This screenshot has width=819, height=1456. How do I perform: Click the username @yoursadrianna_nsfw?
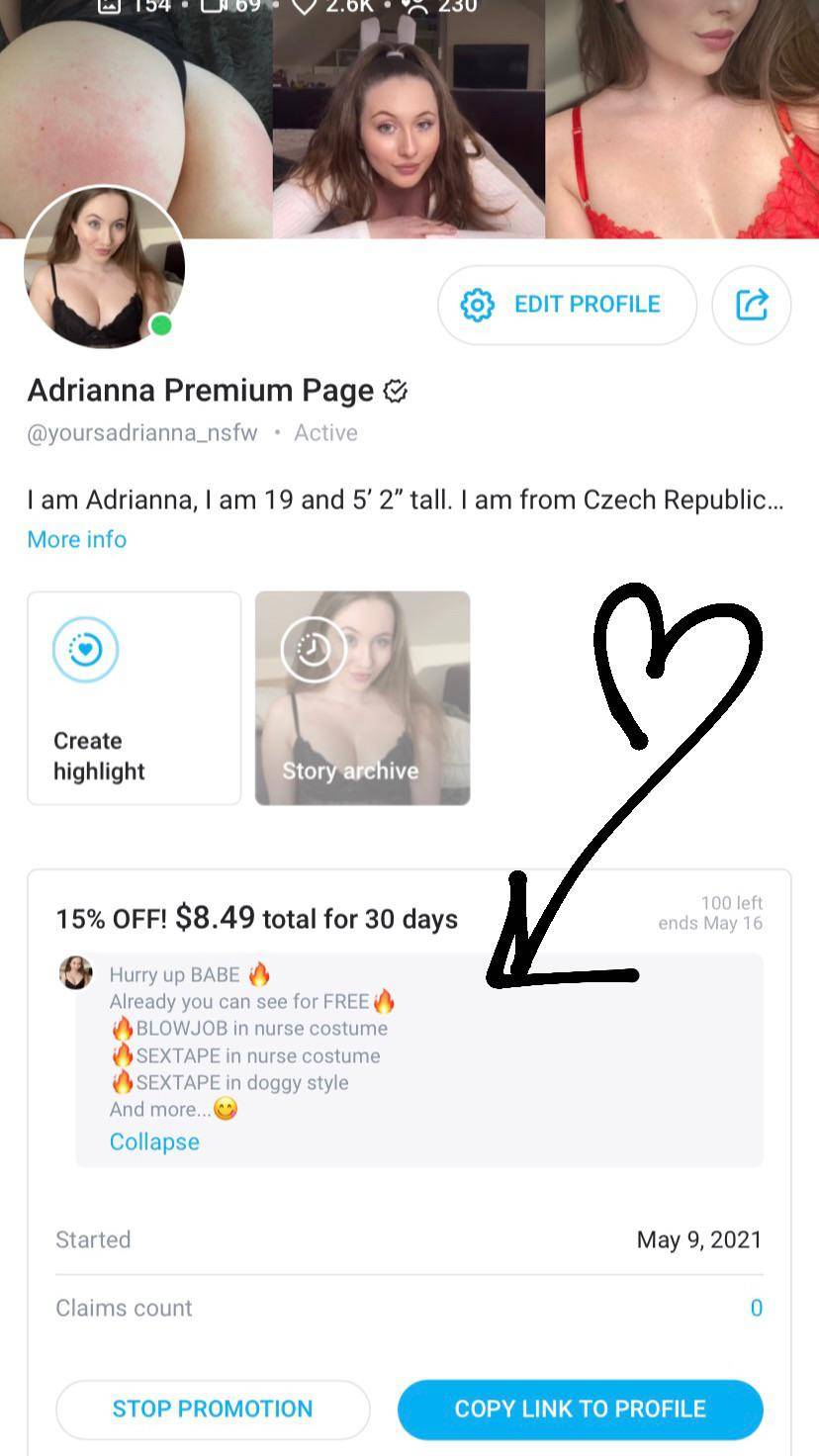pyautogui.click(x=141, y=432)
